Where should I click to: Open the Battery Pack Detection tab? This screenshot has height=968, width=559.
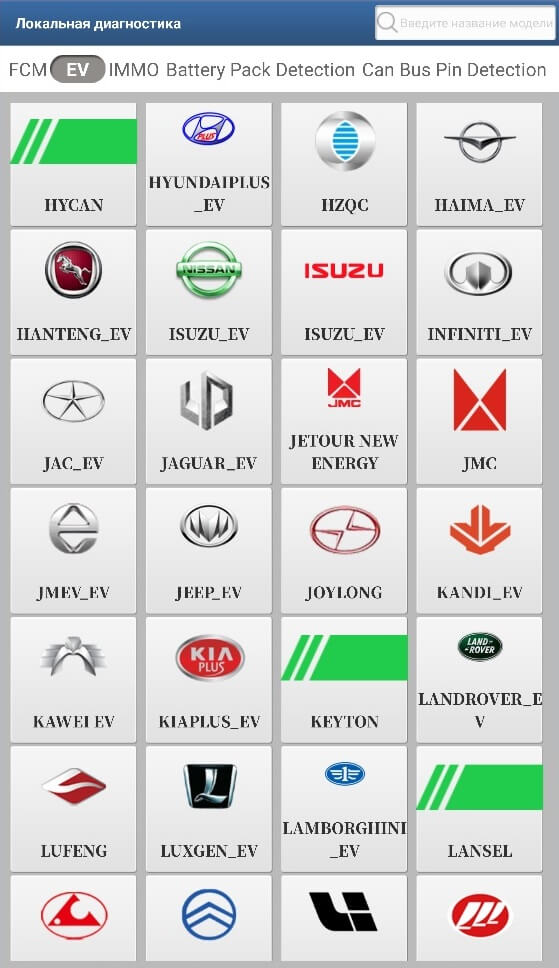point(260,70)
